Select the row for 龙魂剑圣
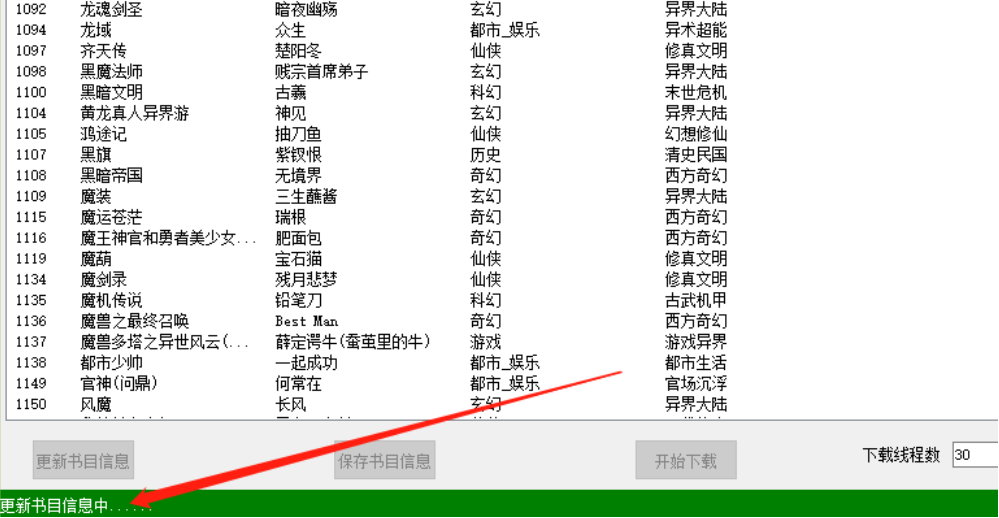This screenshot has width=999, height=518. click(111, 9)
